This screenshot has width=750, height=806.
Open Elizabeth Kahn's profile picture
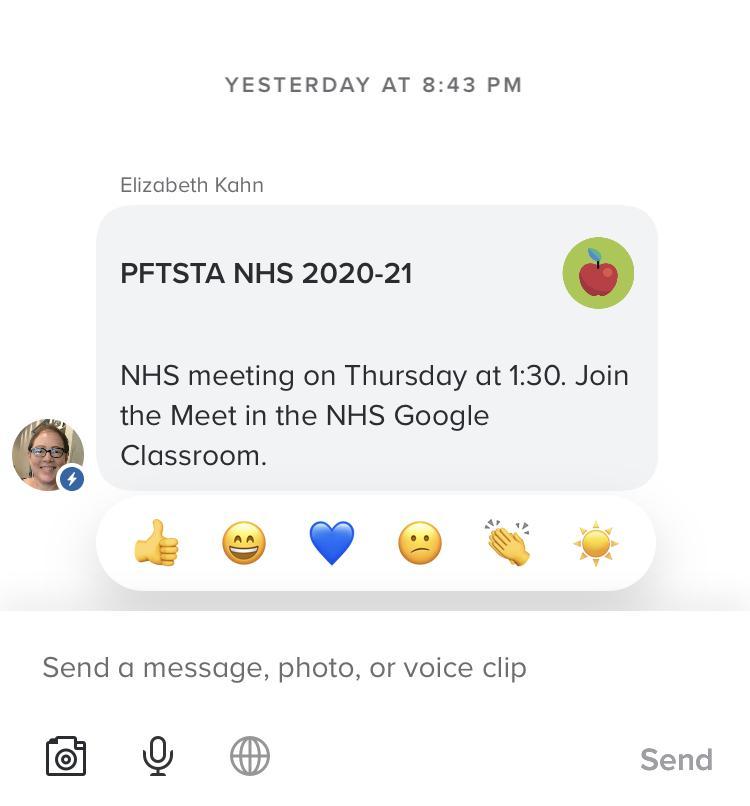coord(47,455)
